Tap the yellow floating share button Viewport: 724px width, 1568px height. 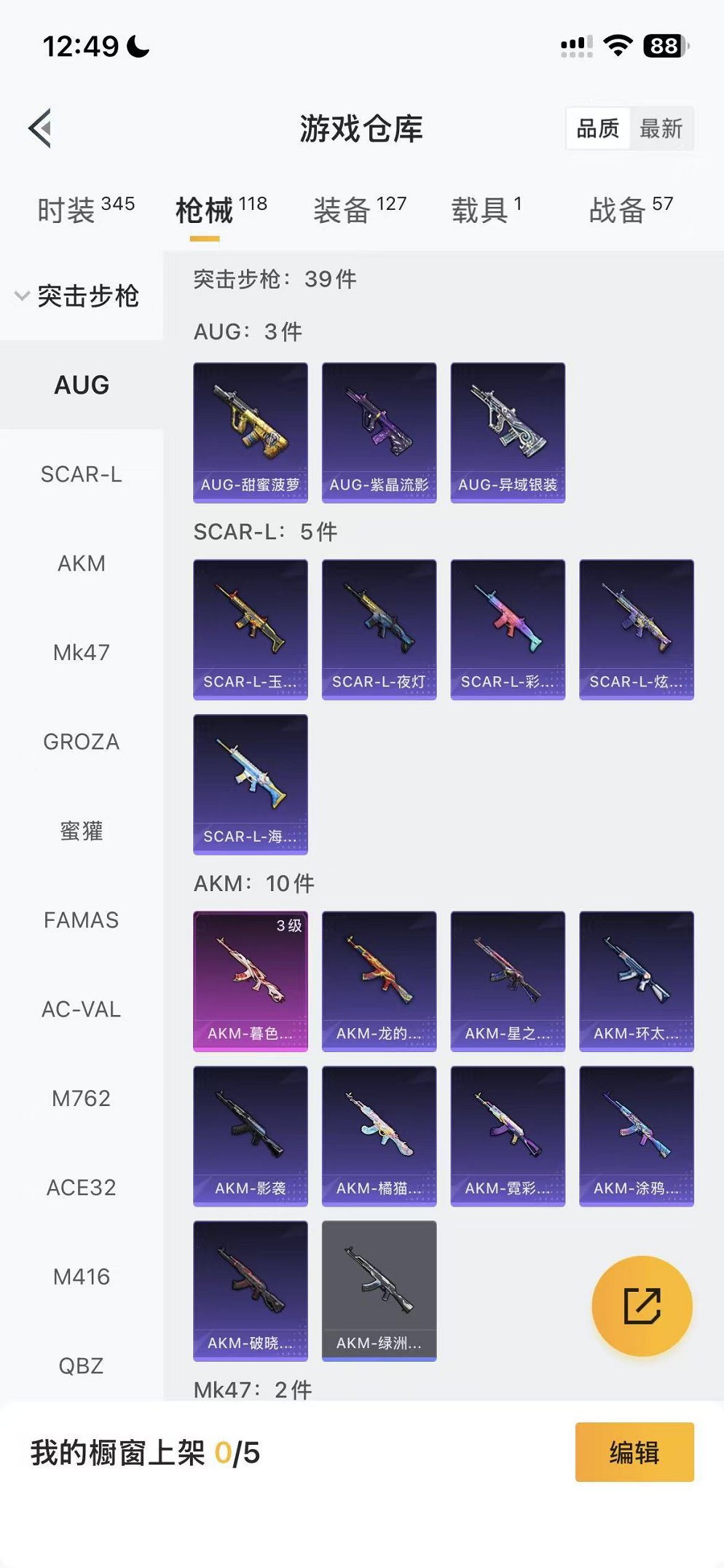coord(642,1306)
